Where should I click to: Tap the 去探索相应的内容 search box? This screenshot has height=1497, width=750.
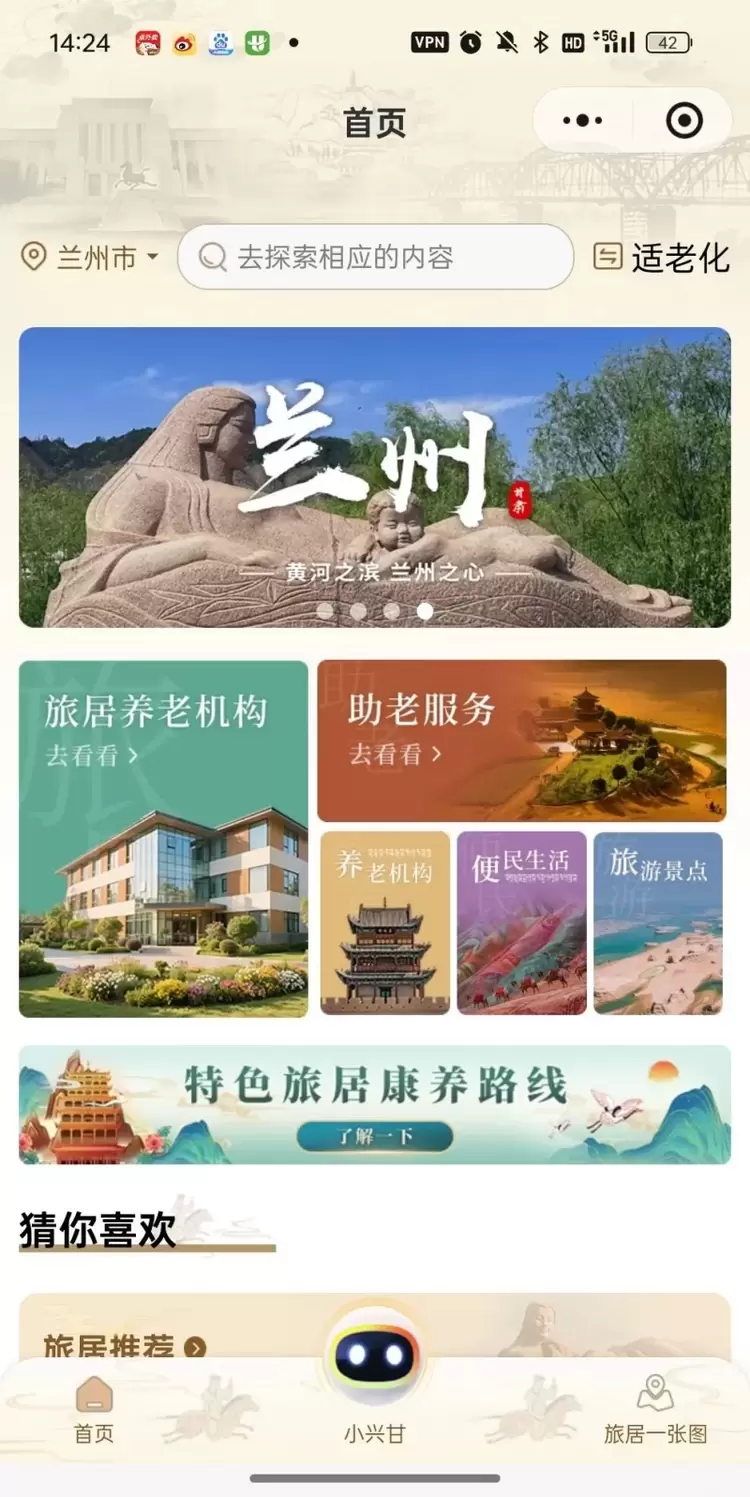375,257
